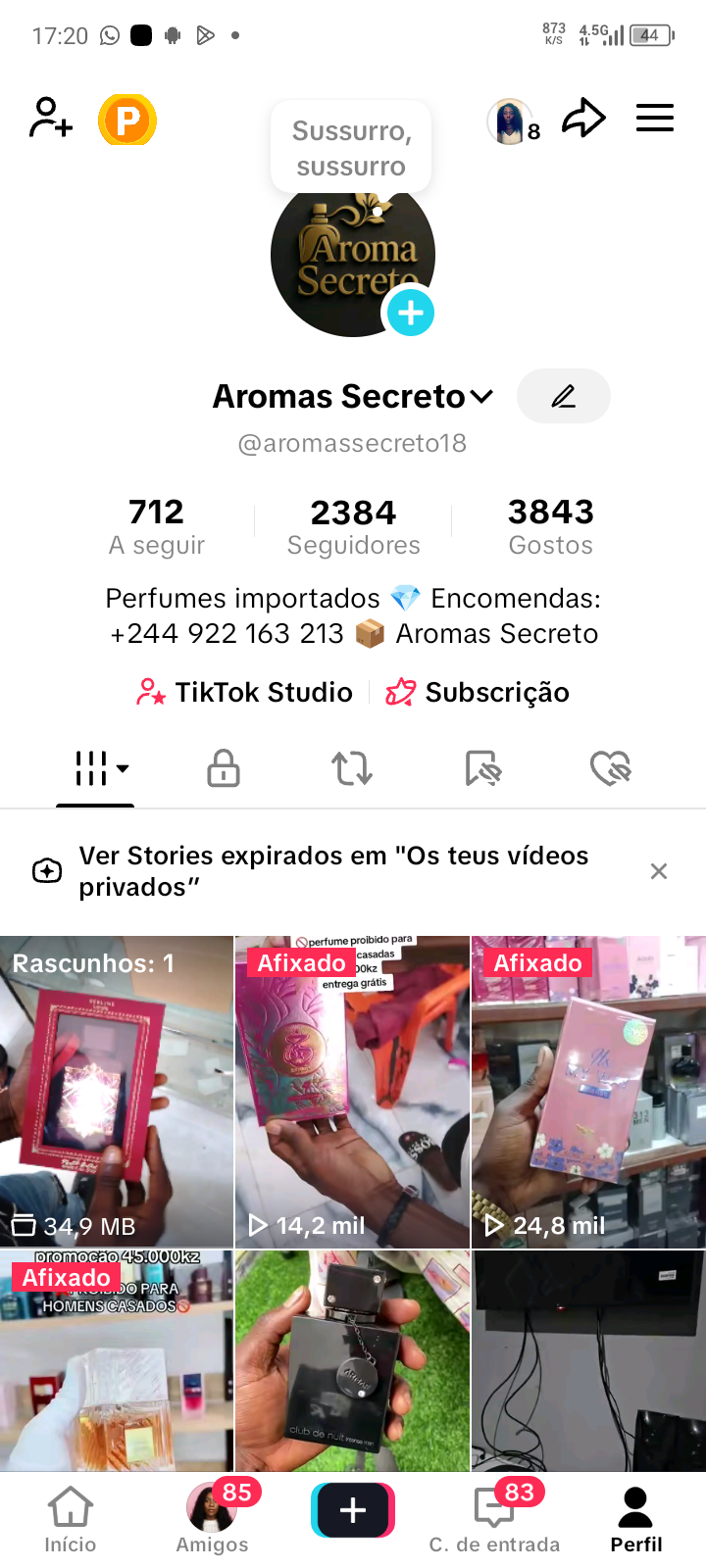
Task: Open the Rascunhos: 1 drafts tile
Action: (x=117, y=1091)
